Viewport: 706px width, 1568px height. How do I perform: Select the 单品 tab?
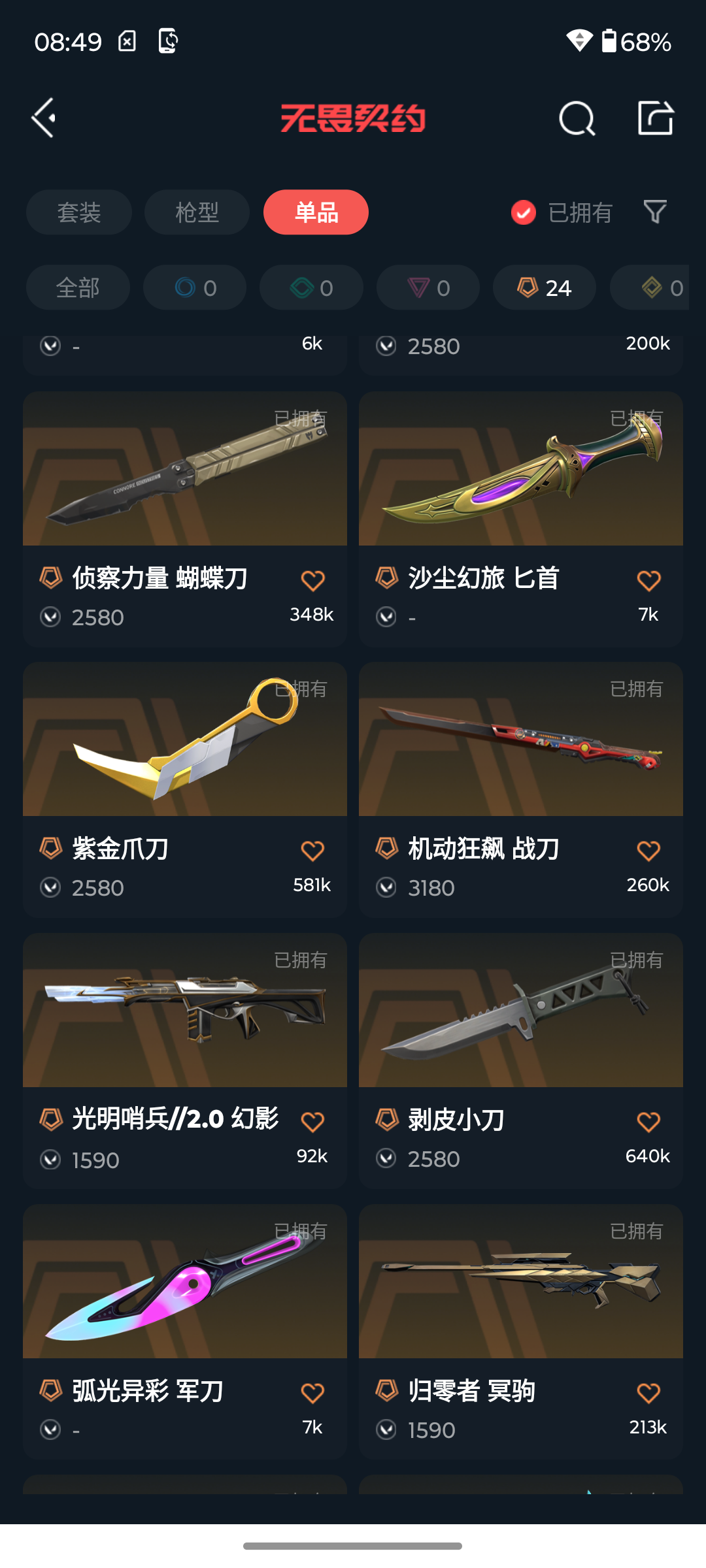(316, 212)
